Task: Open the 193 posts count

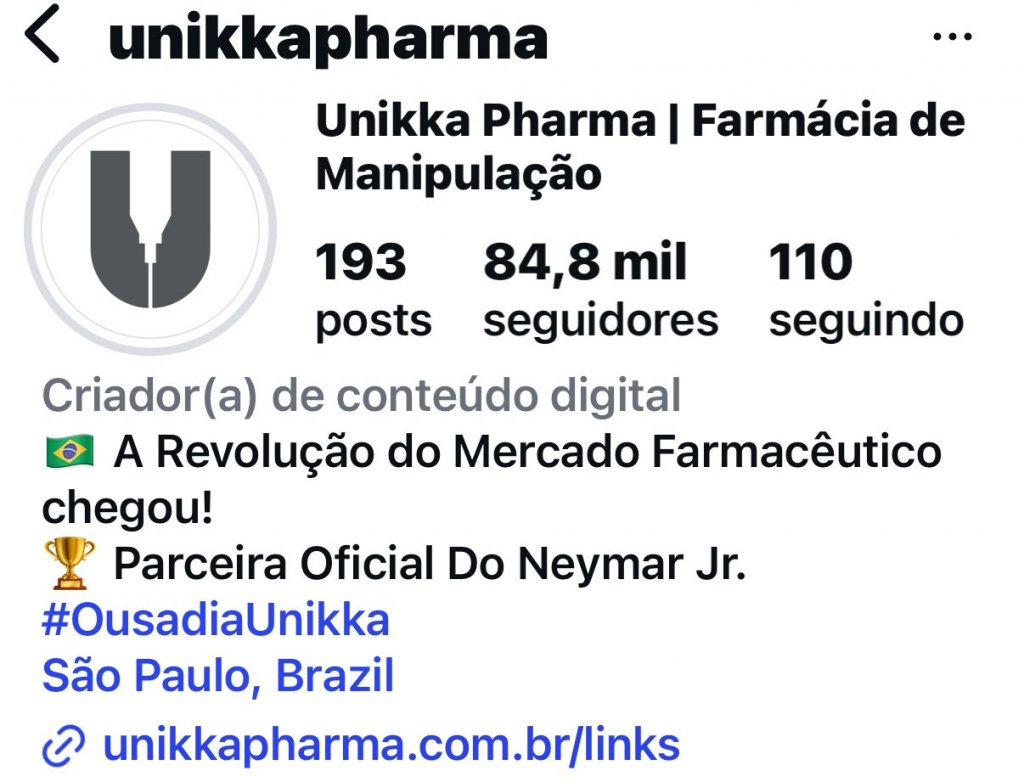Action: click(373, 290)
